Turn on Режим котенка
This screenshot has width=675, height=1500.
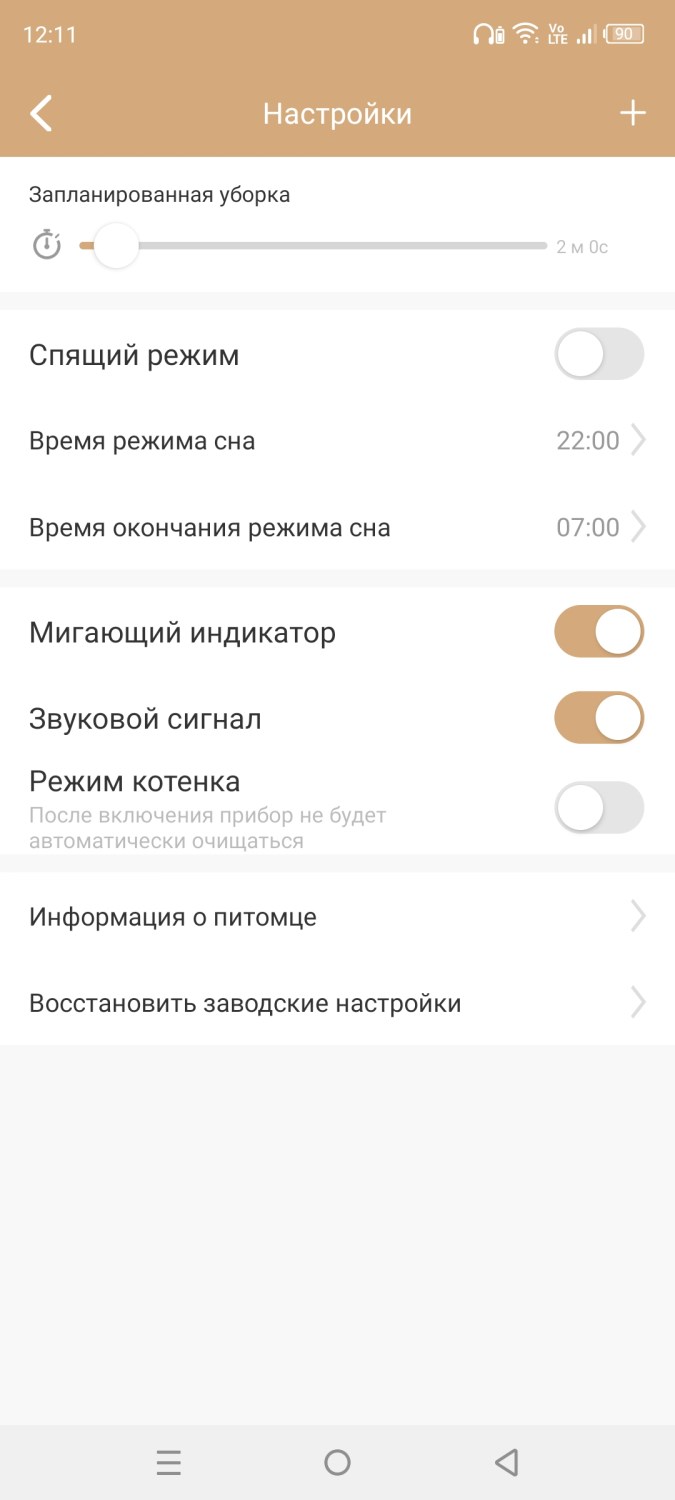[x=598, y=808]
